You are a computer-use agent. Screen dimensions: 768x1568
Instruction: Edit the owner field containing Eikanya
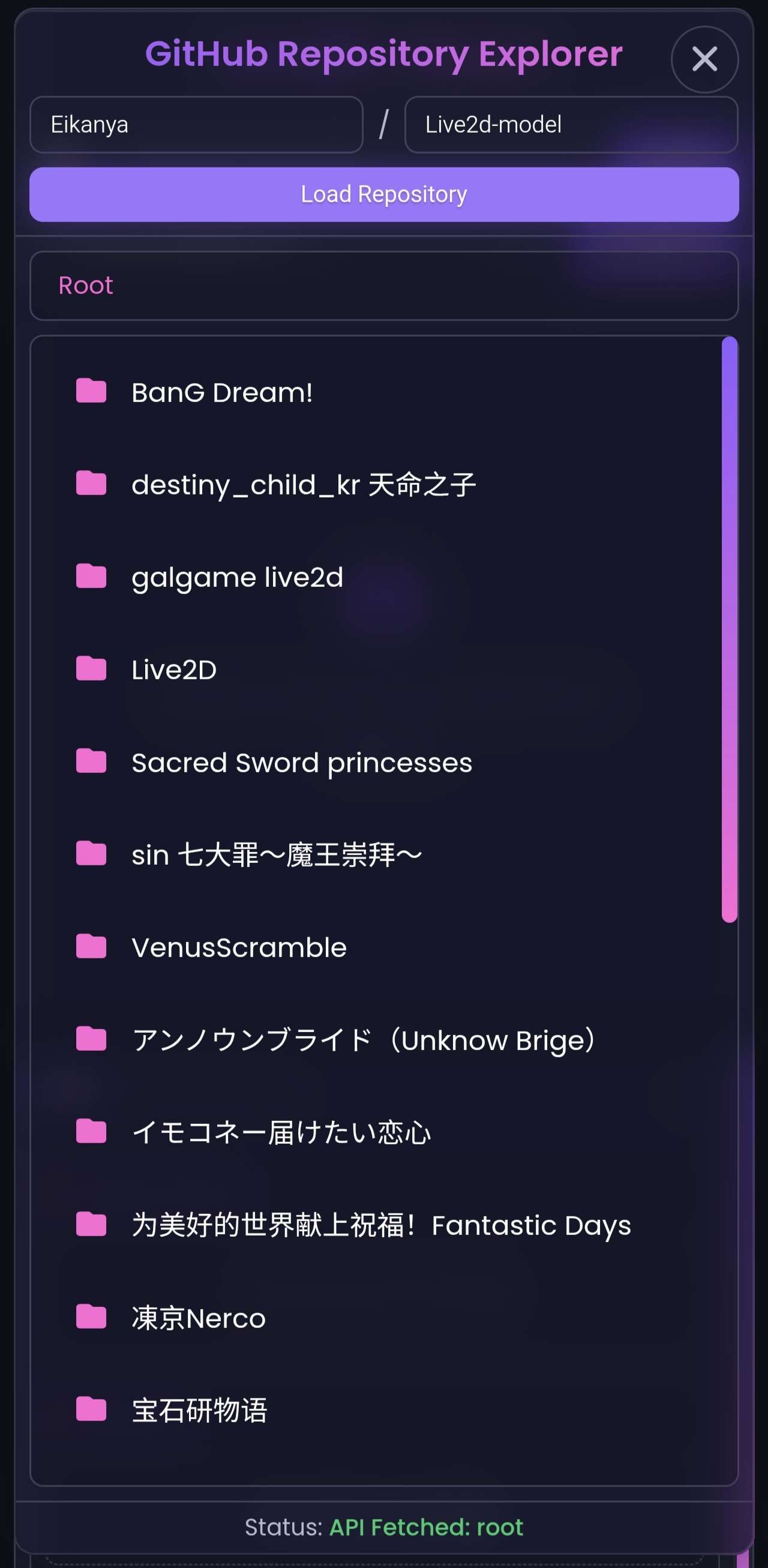coord(196,125)
